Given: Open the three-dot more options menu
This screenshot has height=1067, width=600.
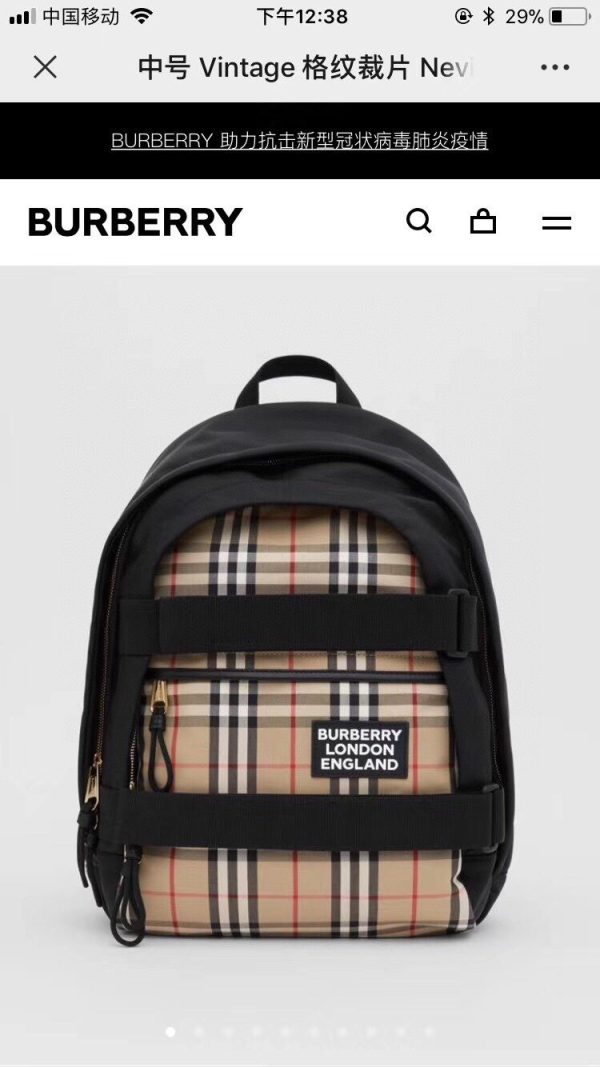Looking at the screenshot, I should click(x=555, y=67).
